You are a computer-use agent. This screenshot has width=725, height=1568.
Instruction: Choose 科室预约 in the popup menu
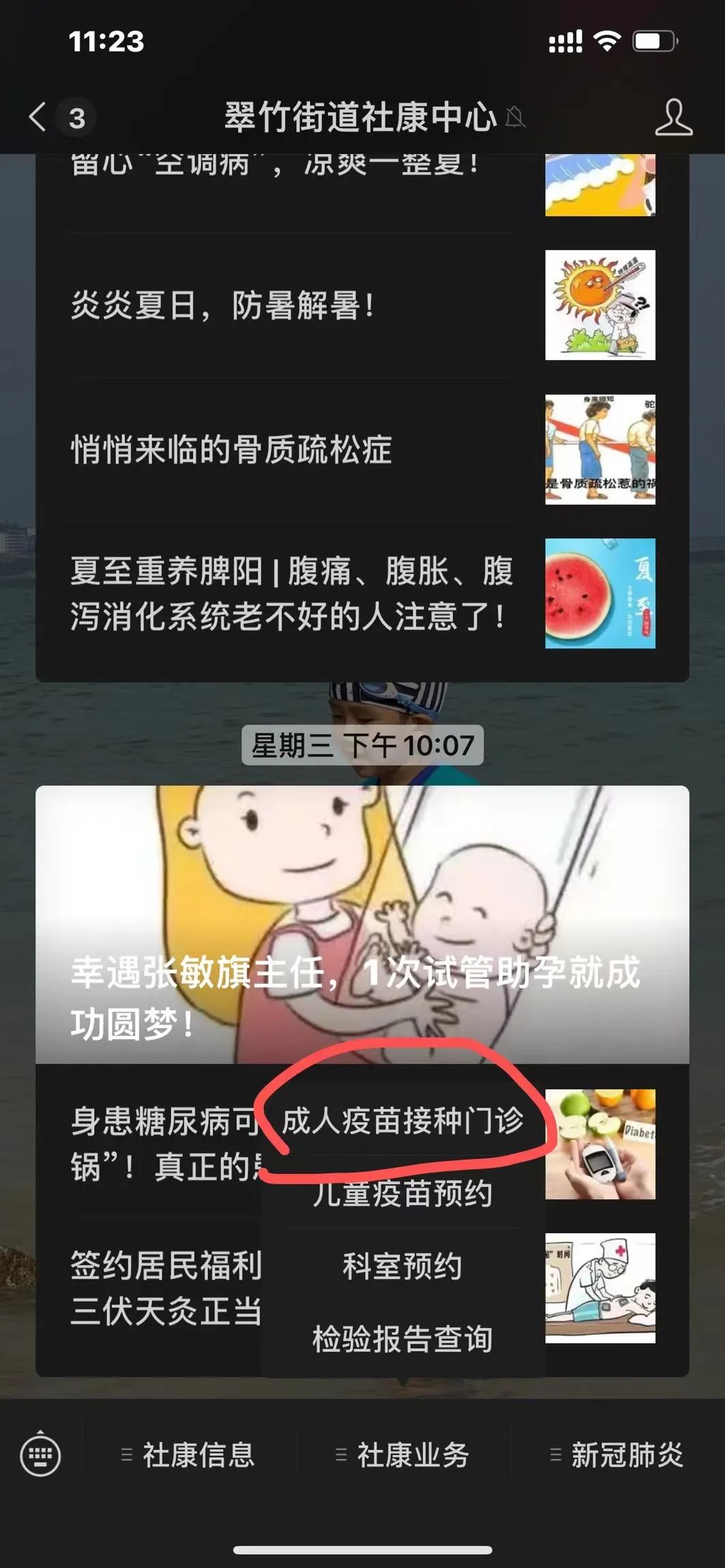pyautogui.click(x=402, y=1266)
